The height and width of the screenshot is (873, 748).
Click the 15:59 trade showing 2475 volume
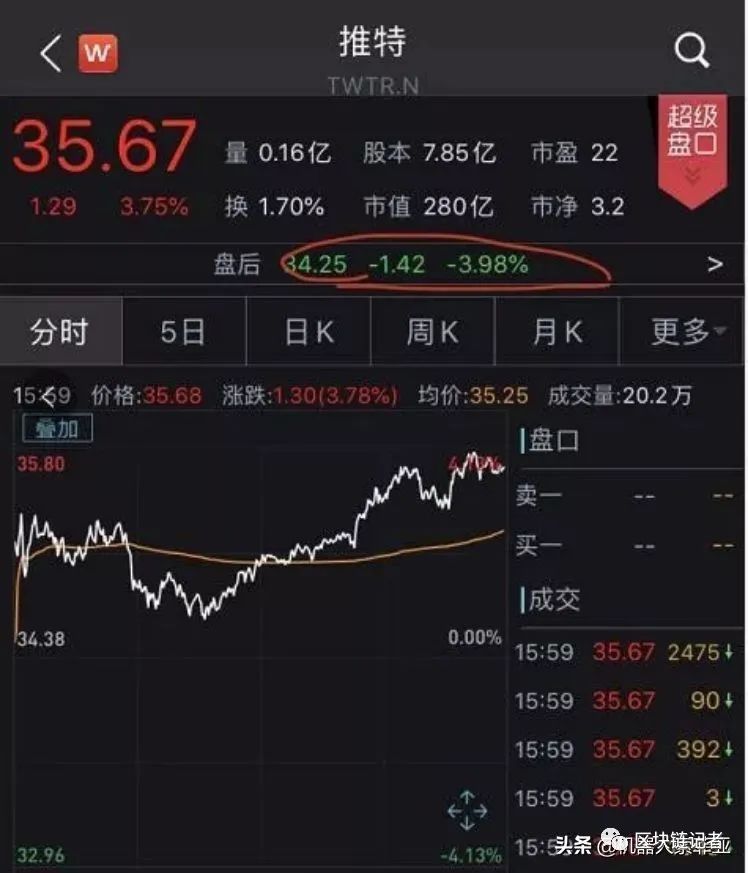[x=620, y=651]
